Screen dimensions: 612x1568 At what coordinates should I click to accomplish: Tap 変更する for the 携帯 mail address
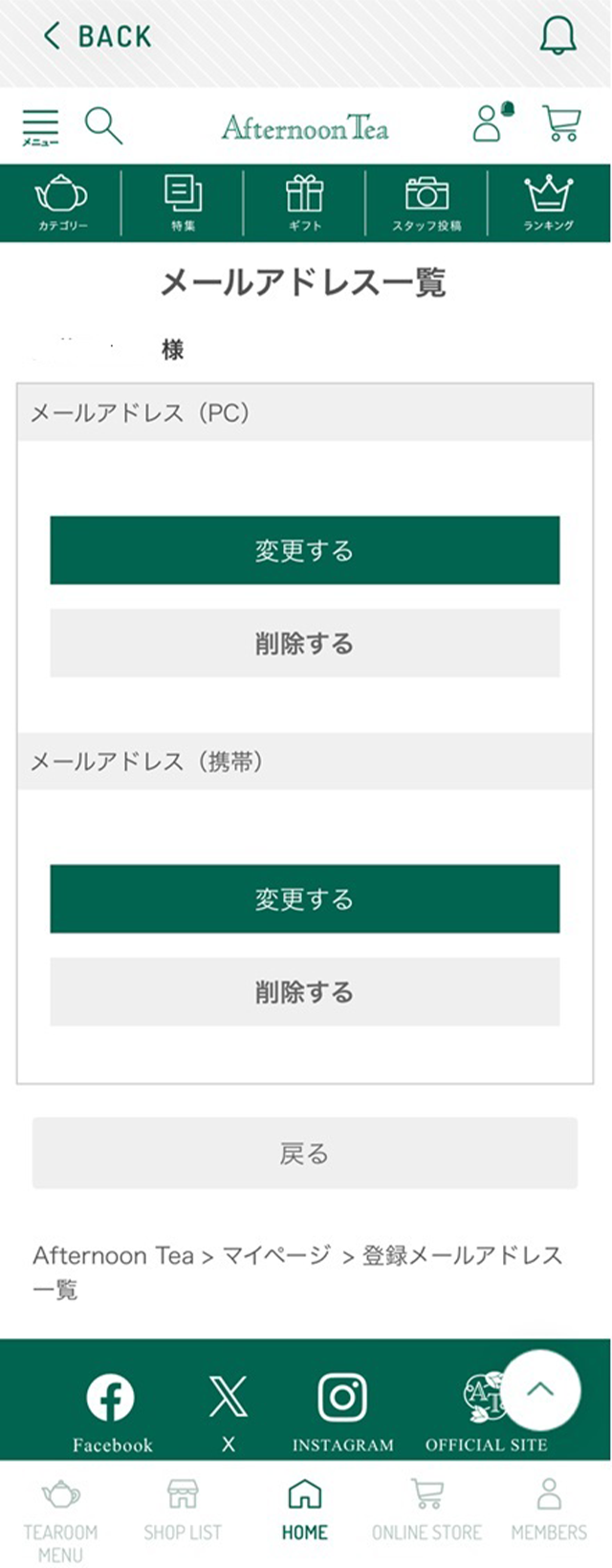coord(304,898)
